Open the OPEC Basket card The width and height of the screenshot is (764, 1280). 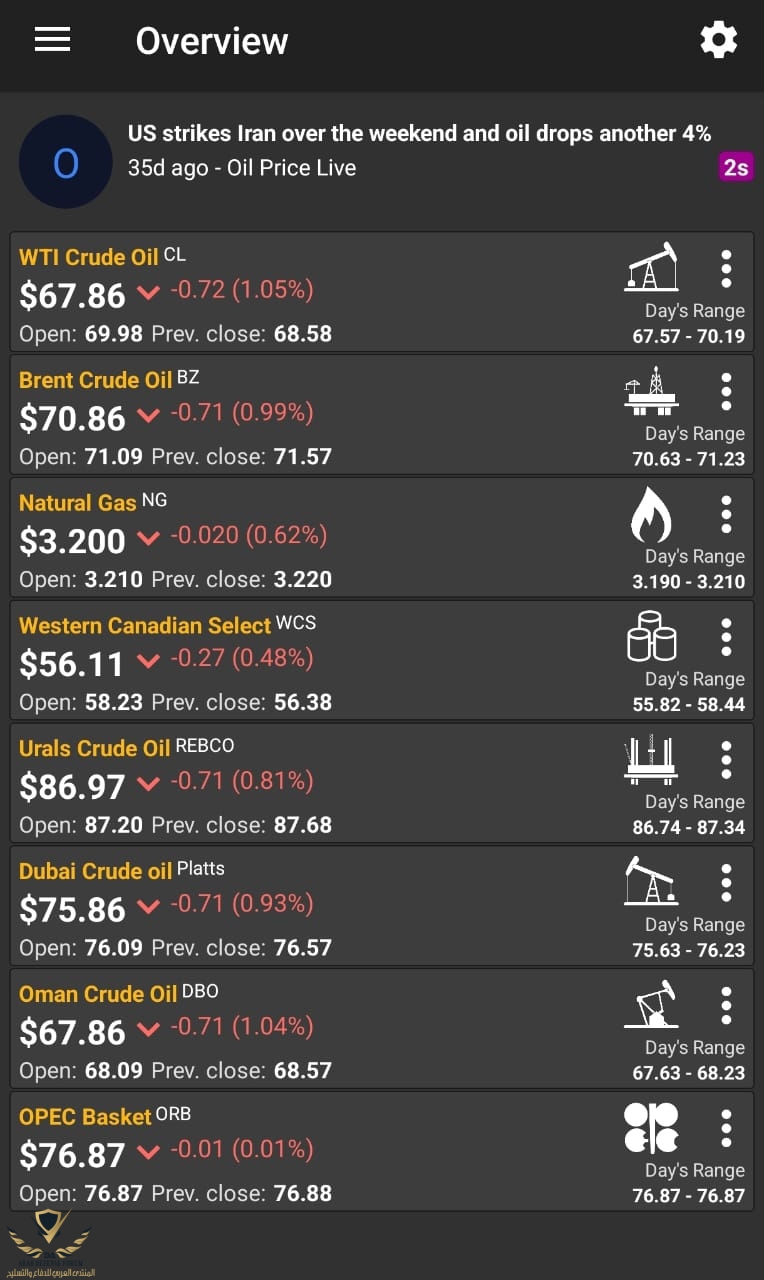click(382, 1152)
